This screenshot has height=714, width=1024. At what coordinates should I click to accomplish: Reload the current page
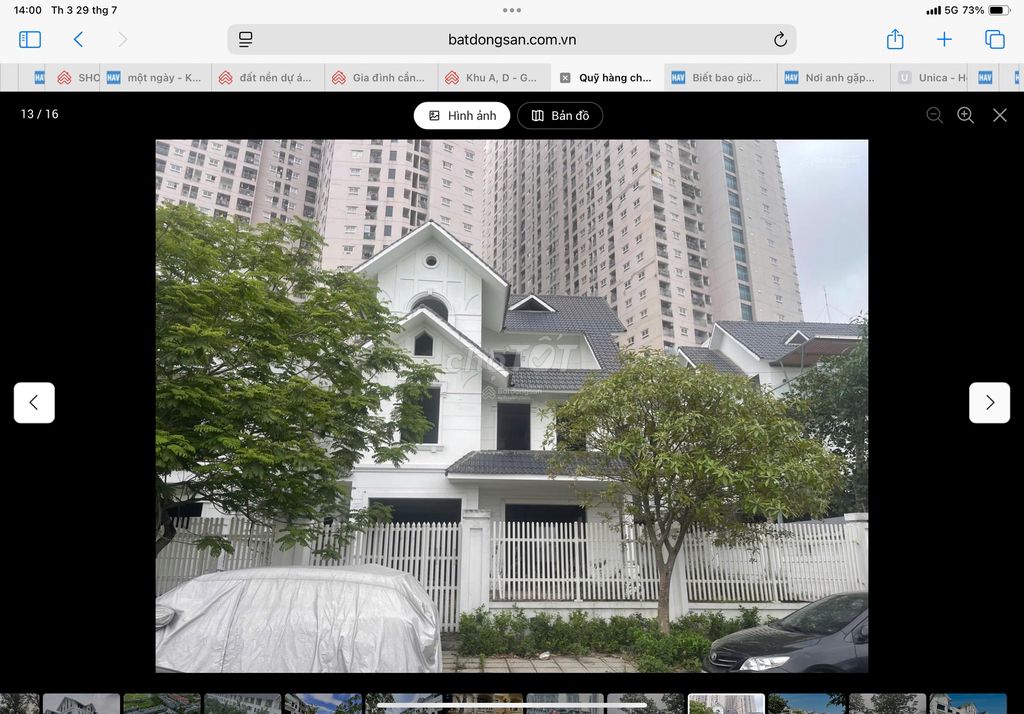780,40
